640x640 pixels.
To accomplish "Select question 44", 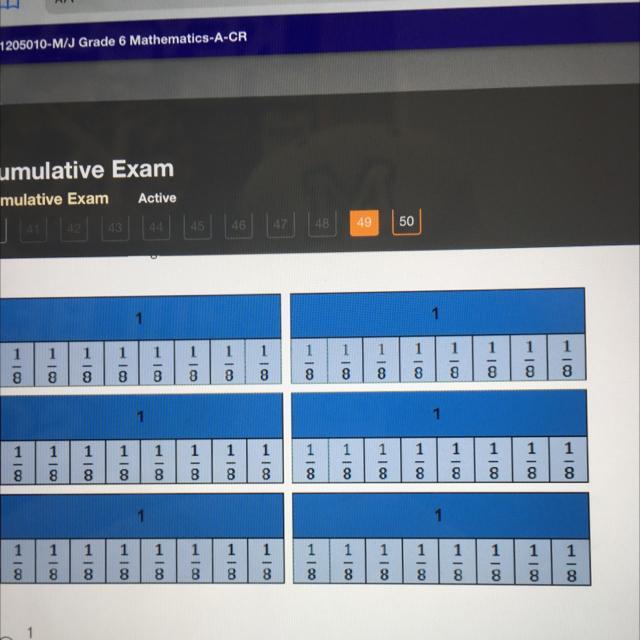I will [x=155, y=227].
